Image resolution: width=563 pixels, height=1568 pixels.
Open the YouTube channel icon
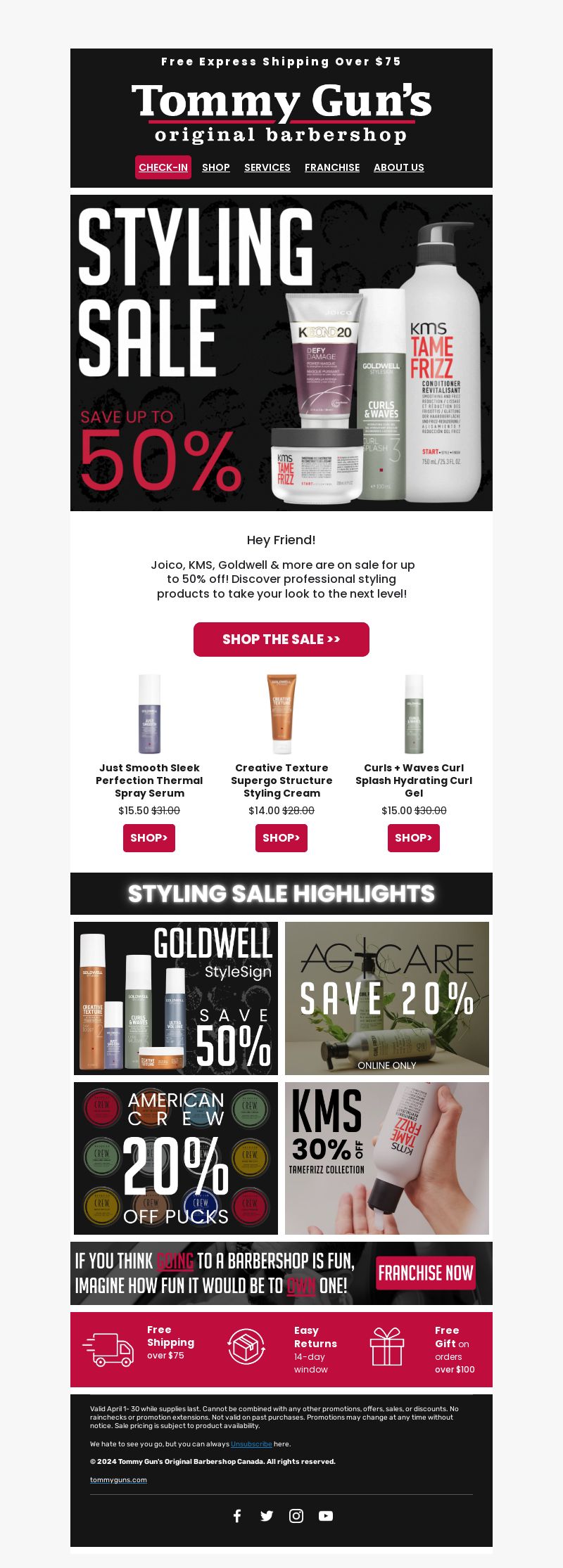coord(326,1516)
